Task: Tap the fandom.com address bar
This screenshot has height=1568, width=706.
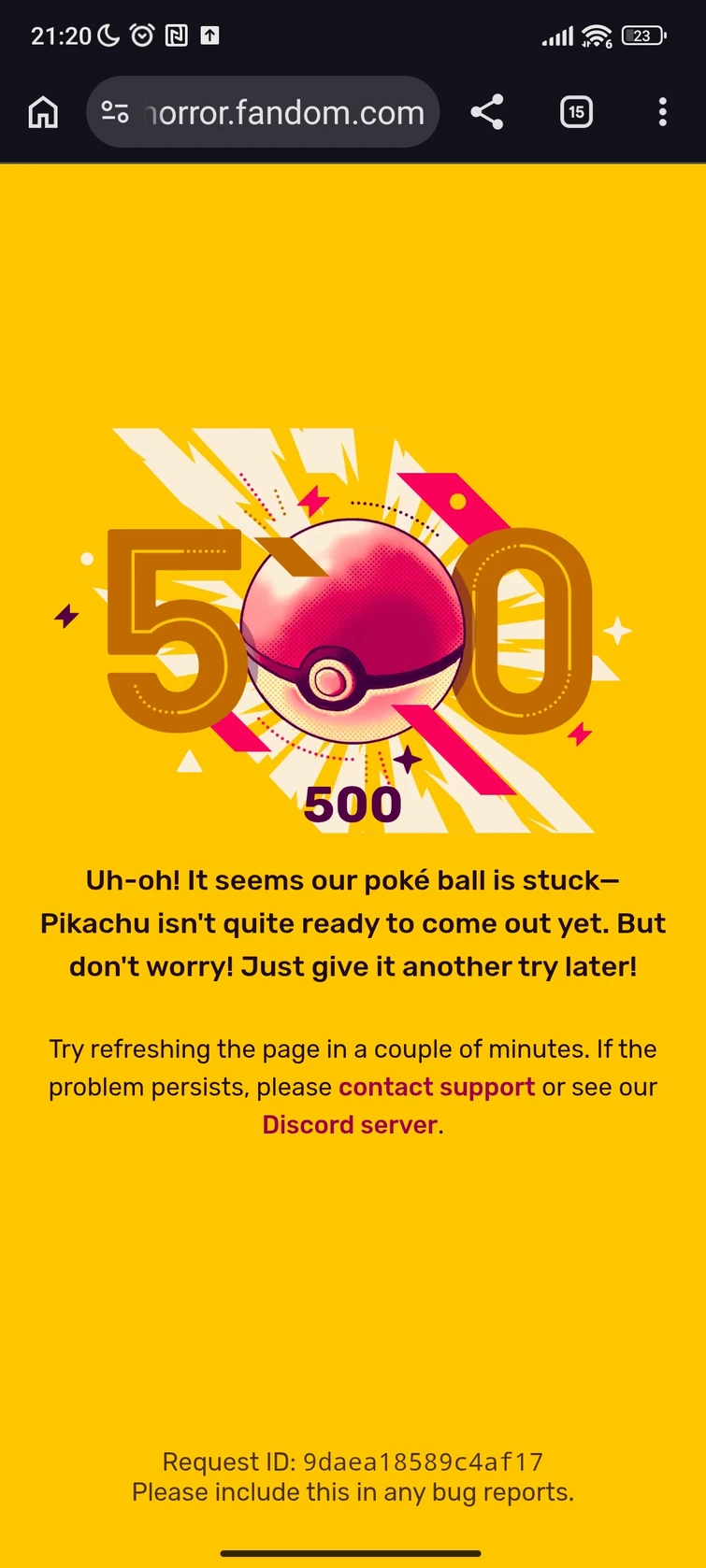Action: [285, 113]
